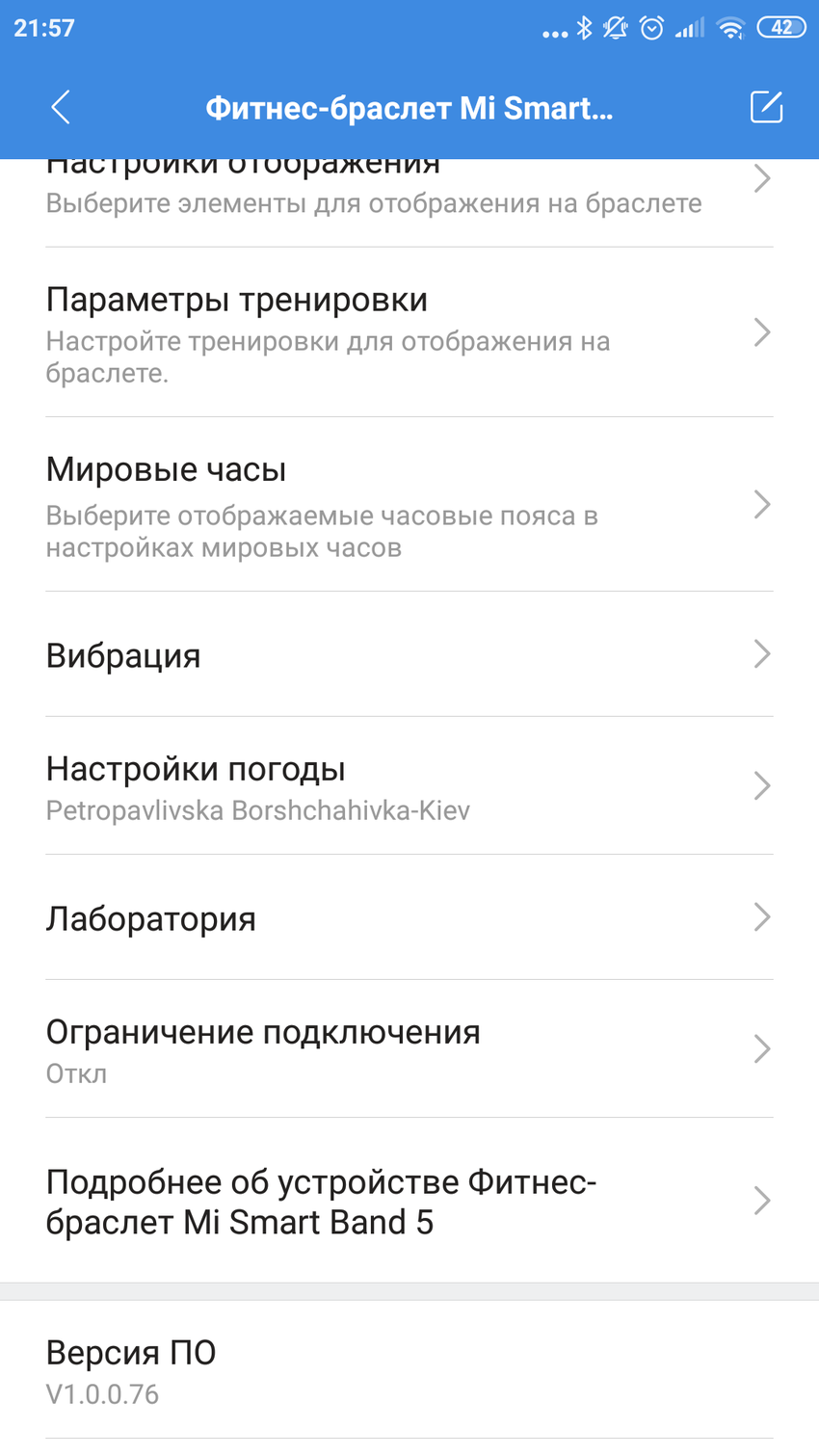The image size is (819, 1456).
Task: Go back using the header arrow
Action: click(61, 107)
